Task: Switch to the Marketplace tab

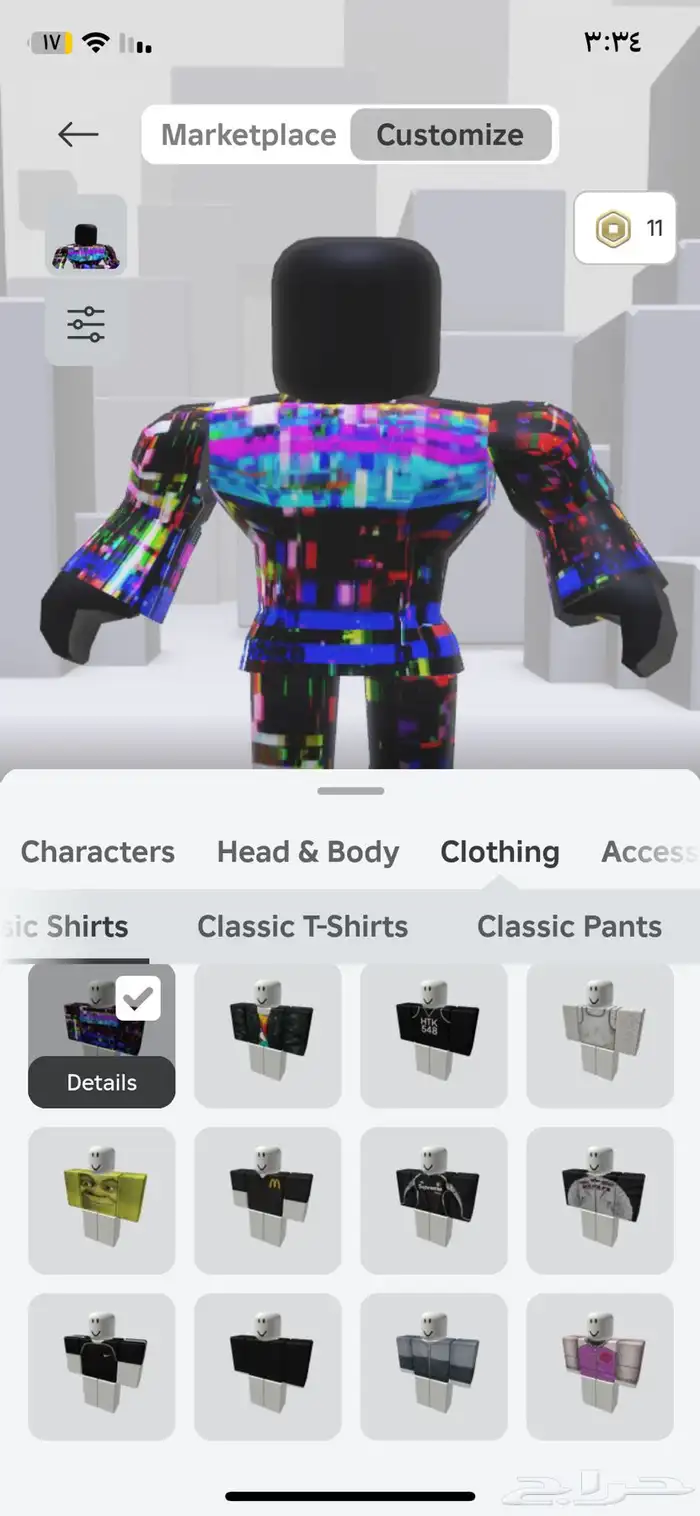Action: point(248,135)
